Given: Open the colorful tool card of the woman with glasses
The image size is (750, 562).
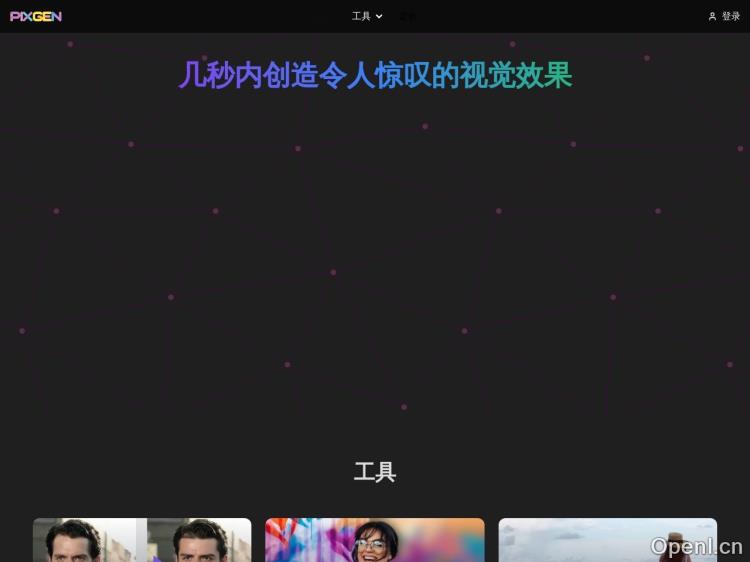Looking at the screenshot, I should coord(374,540).
